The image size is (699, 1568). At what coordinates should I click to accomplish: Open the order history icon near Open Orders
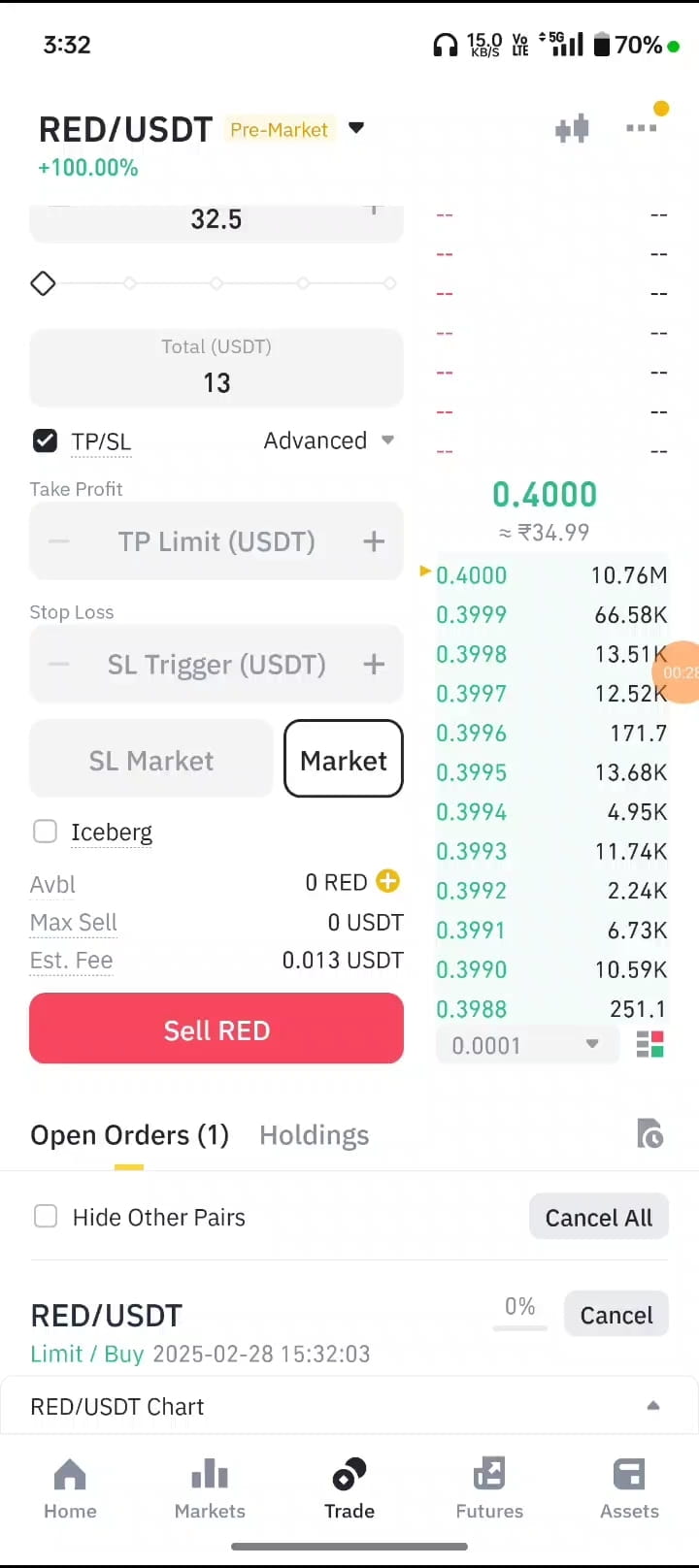pos(649,1134)
